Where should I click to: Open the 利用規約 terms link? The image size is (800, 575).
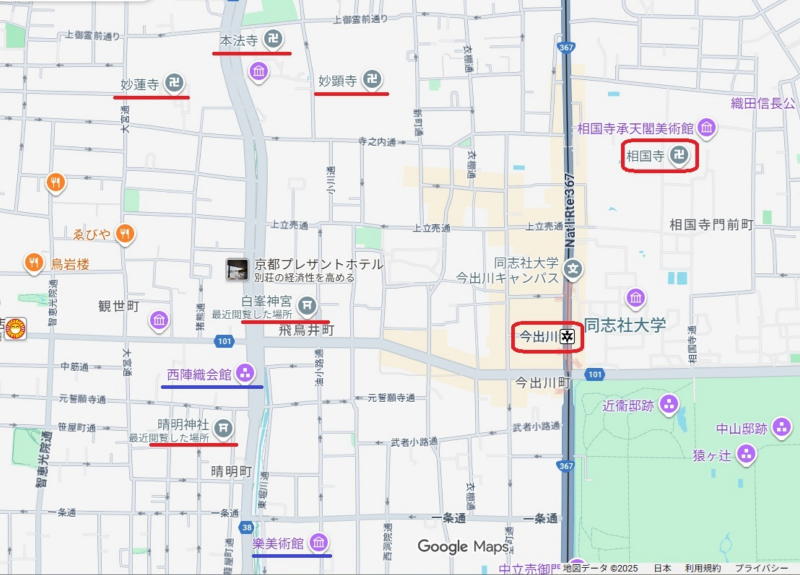point(702,568)
